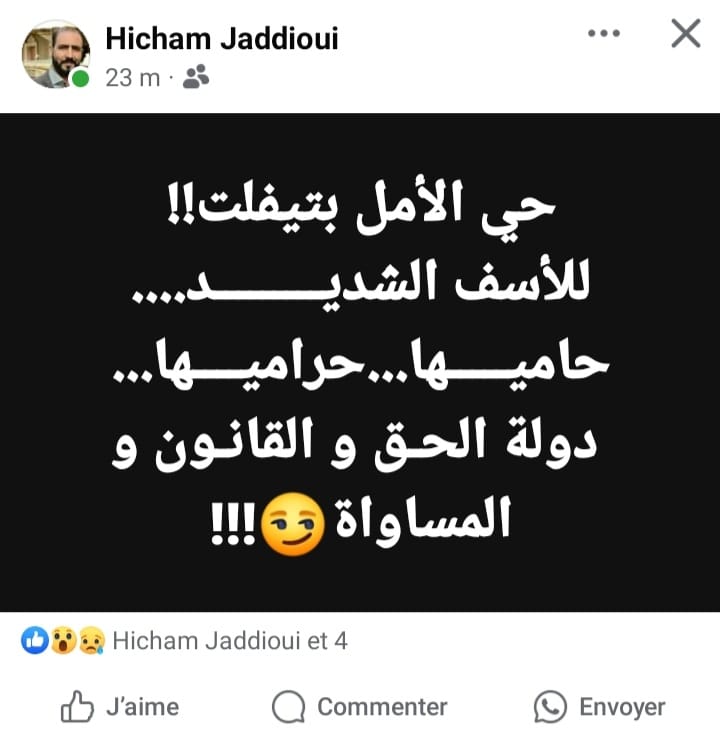Like the post with J'aime

click(x=120, y=707)
